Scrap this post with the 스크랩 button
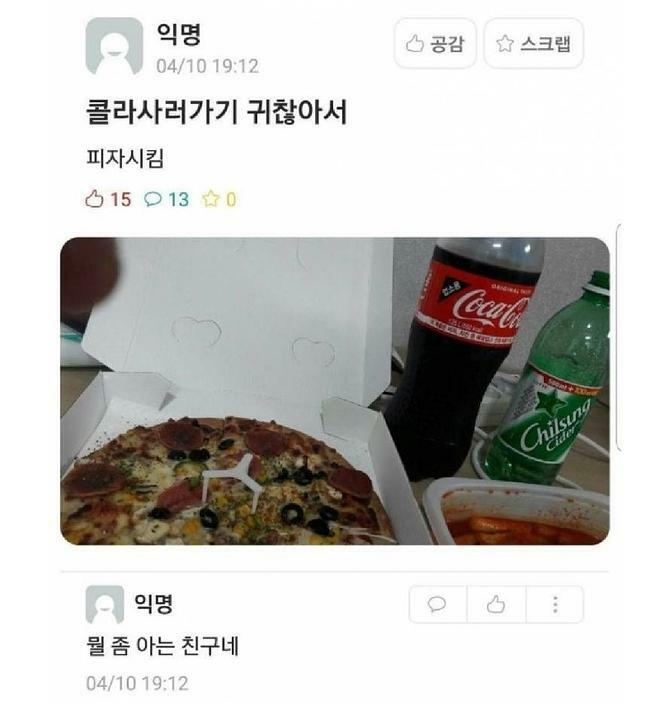 pos(533,44)
